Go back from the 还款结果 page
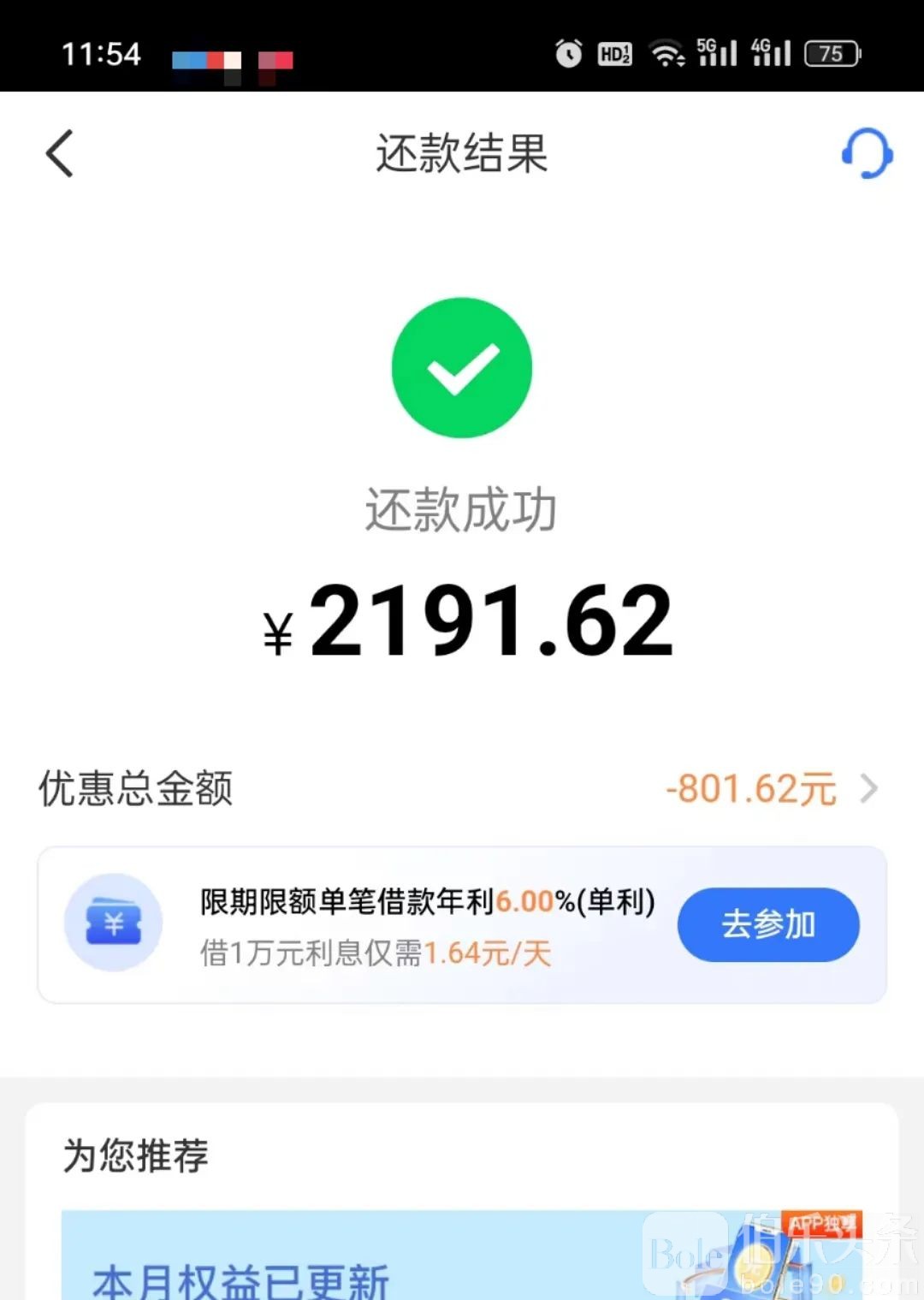924x1300 pixels. point(60,154)
